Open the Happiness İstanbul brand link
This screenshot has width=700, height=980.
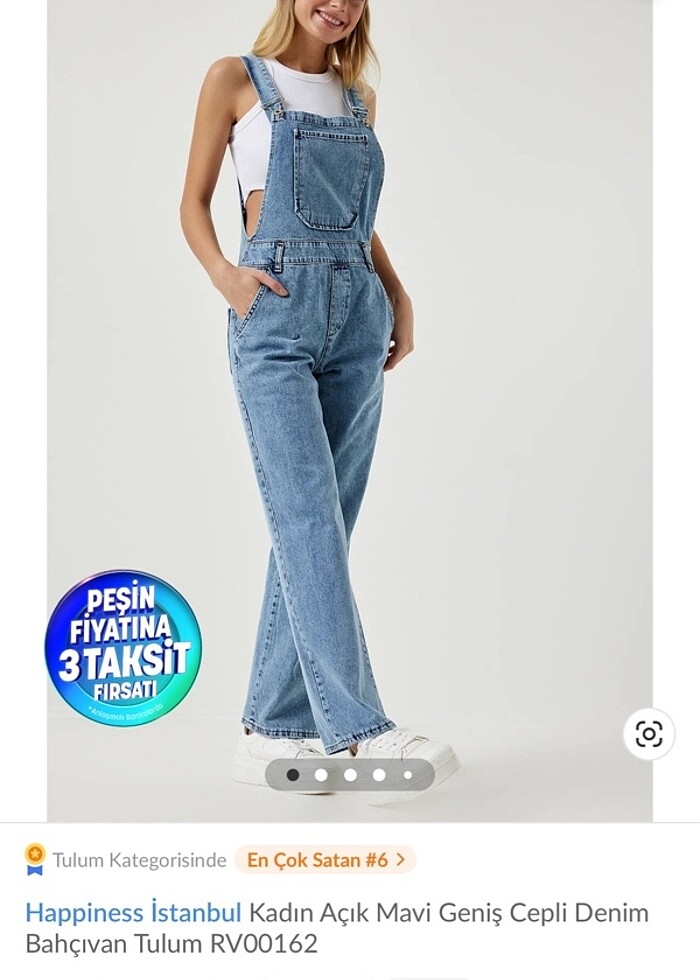pyautogui.click(x=133, y=912)
